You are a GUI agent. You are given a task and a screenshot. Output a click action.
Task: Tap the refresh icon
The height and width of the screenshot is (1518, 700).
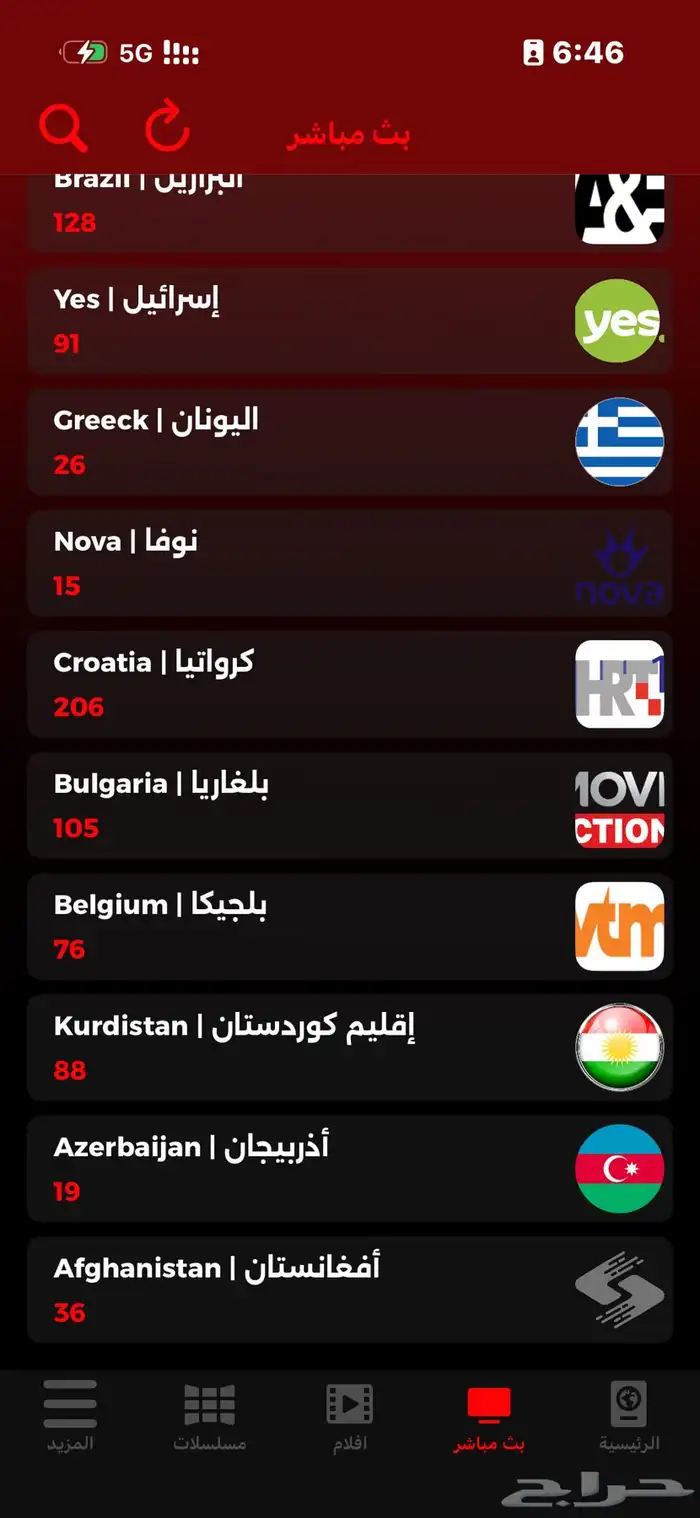click(167, 128)
